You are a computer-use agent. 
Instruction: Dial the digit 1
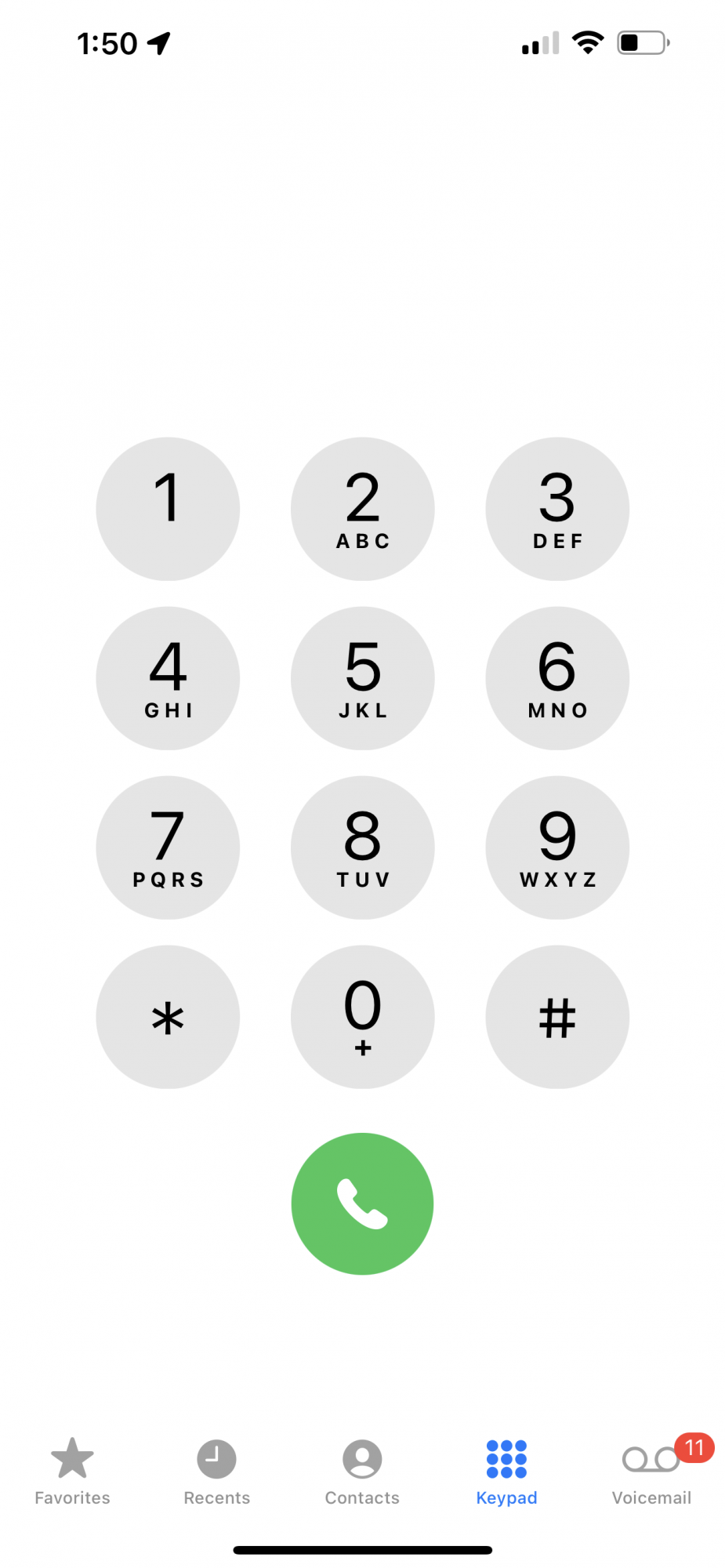pyautogui.click(x=168, y=509)
